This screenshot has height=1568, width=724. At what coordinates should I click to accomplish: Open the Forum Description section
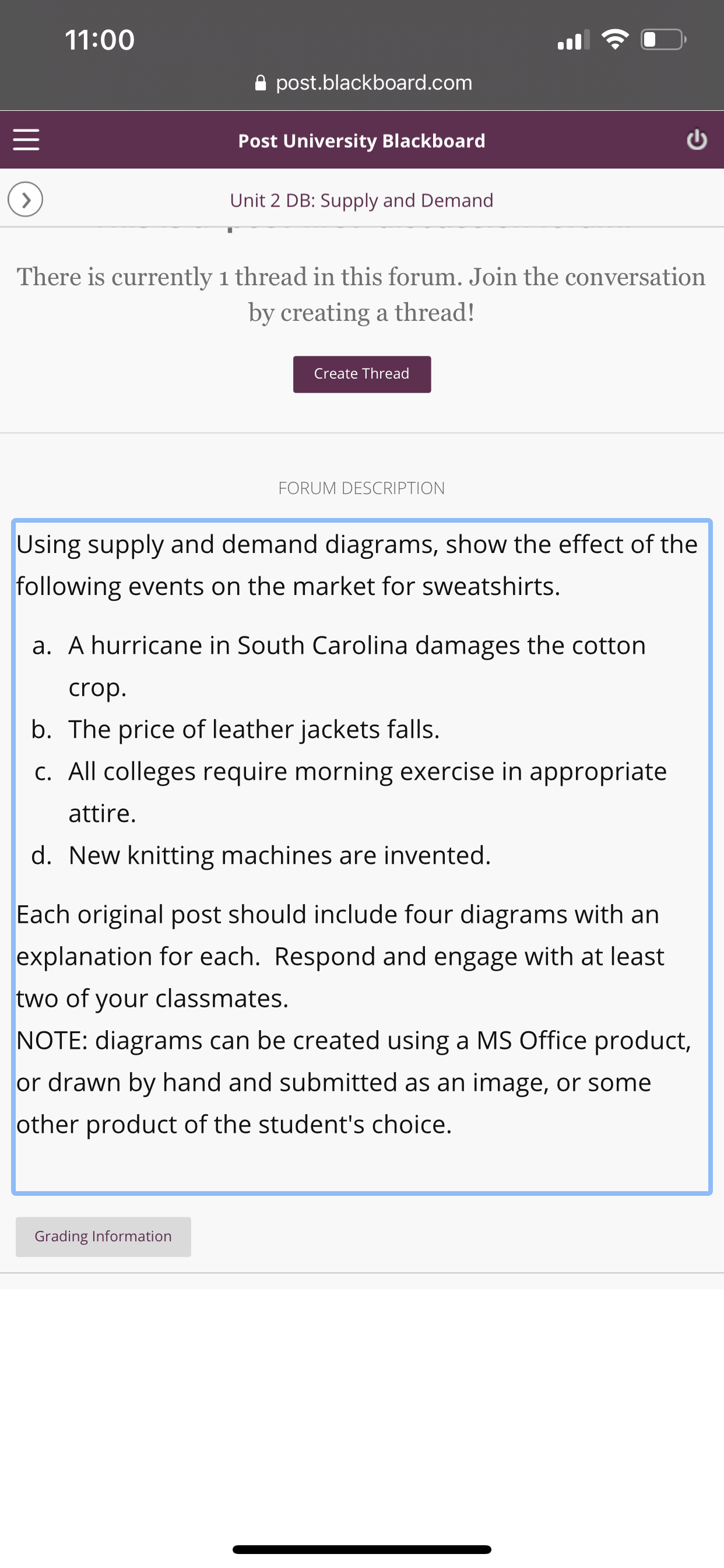point(361,488)
